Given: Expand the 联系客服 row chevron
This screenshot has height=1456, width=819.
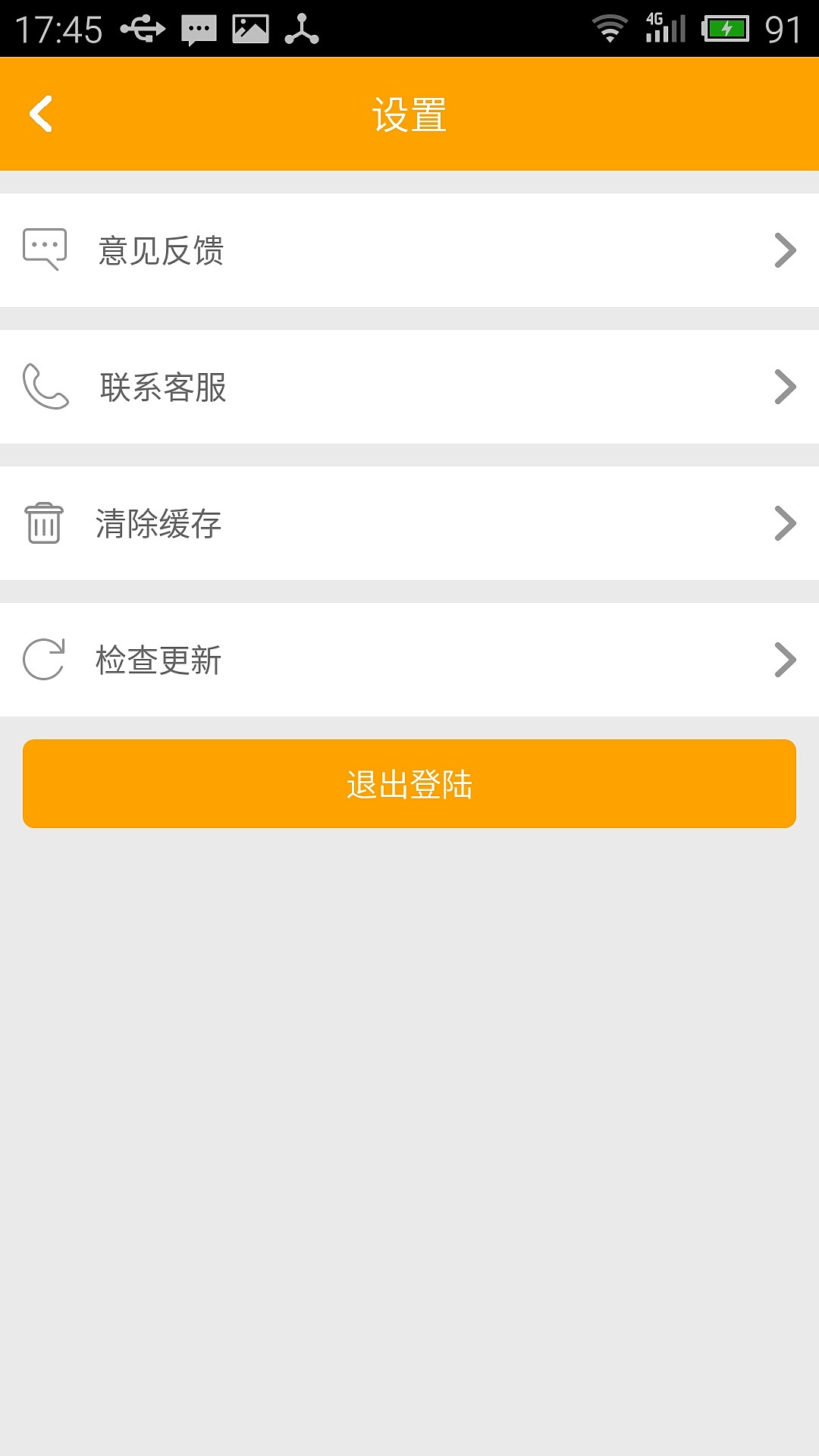Looking at the screenshot, I should [x=785, y=388].
